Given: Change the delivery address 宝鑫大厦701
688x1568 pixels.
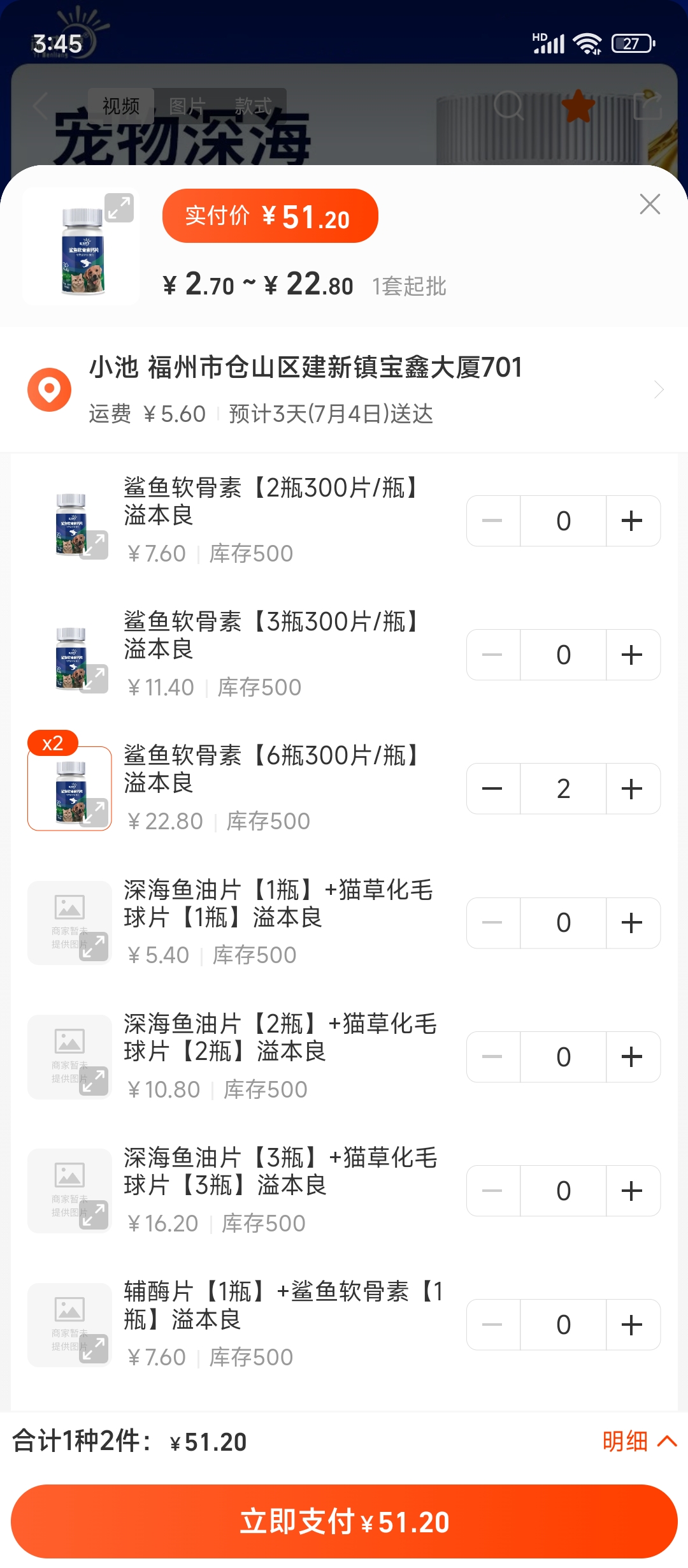Looking at the screenshot, I should pos(345,389).
